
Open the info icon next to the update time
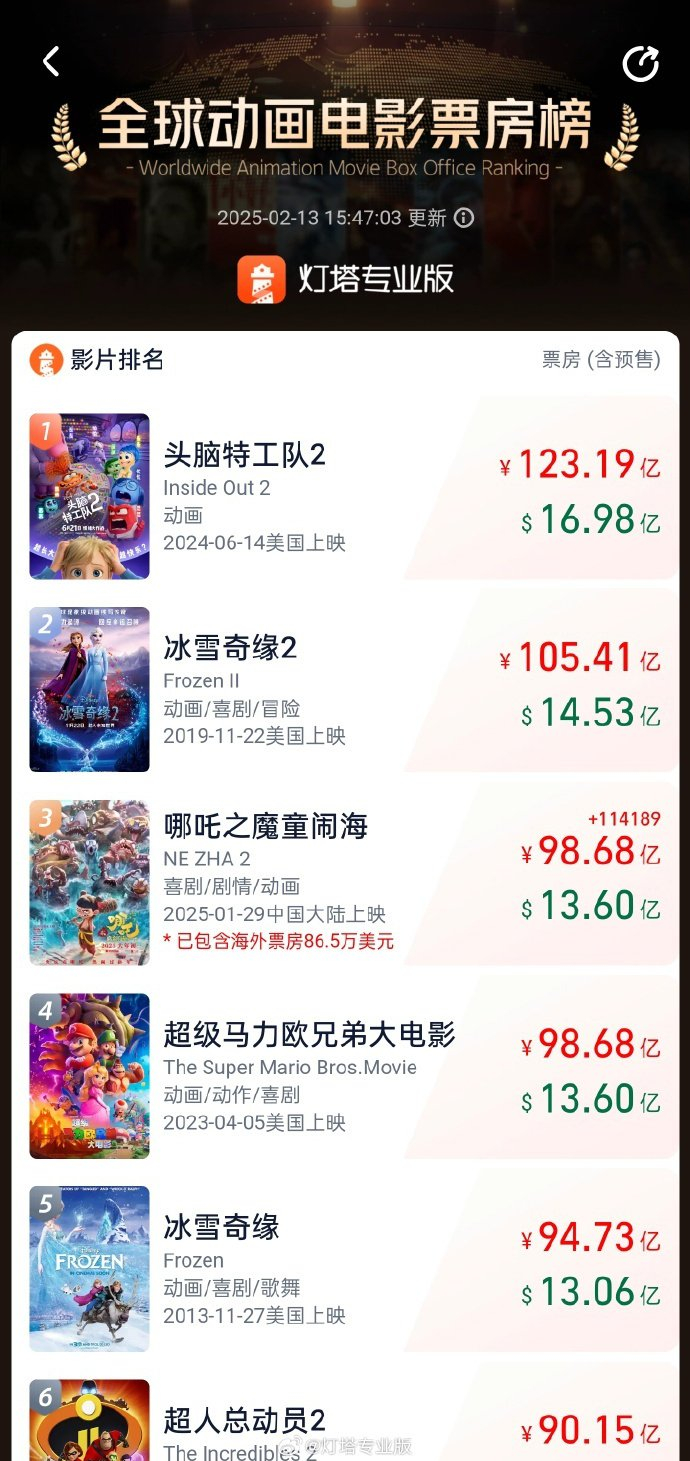click(x=464, y=218)
